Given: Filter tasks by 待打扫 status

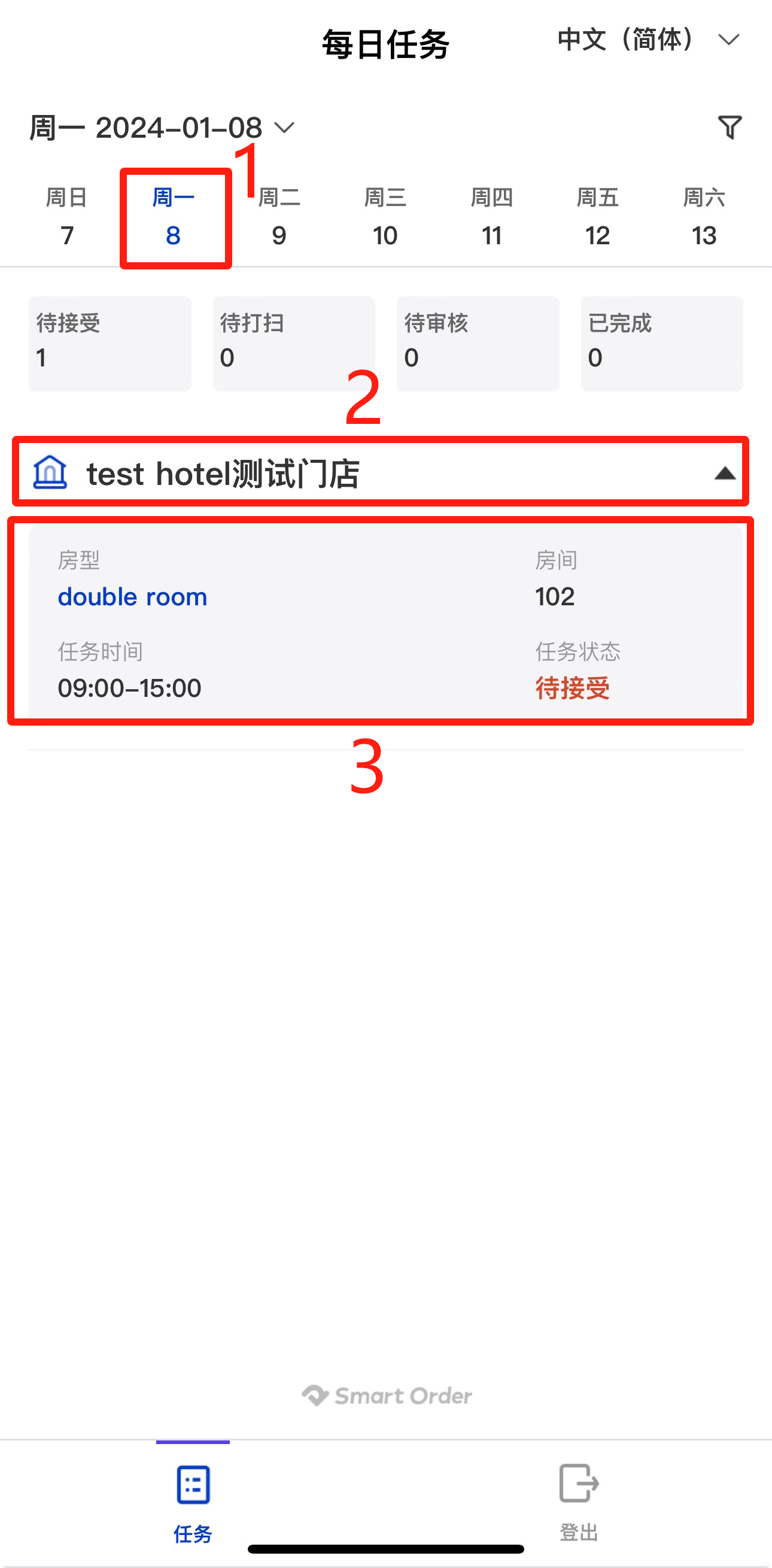Looking at the screenshot, I should coord(293,343).
